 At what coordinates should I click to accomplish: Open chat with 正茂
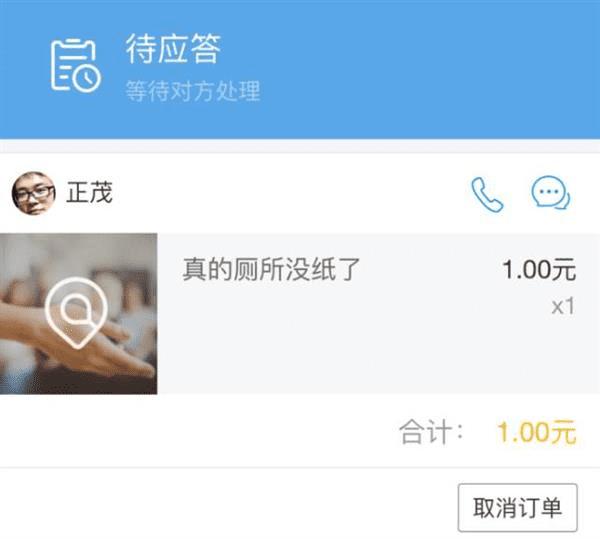pos(549,193)
